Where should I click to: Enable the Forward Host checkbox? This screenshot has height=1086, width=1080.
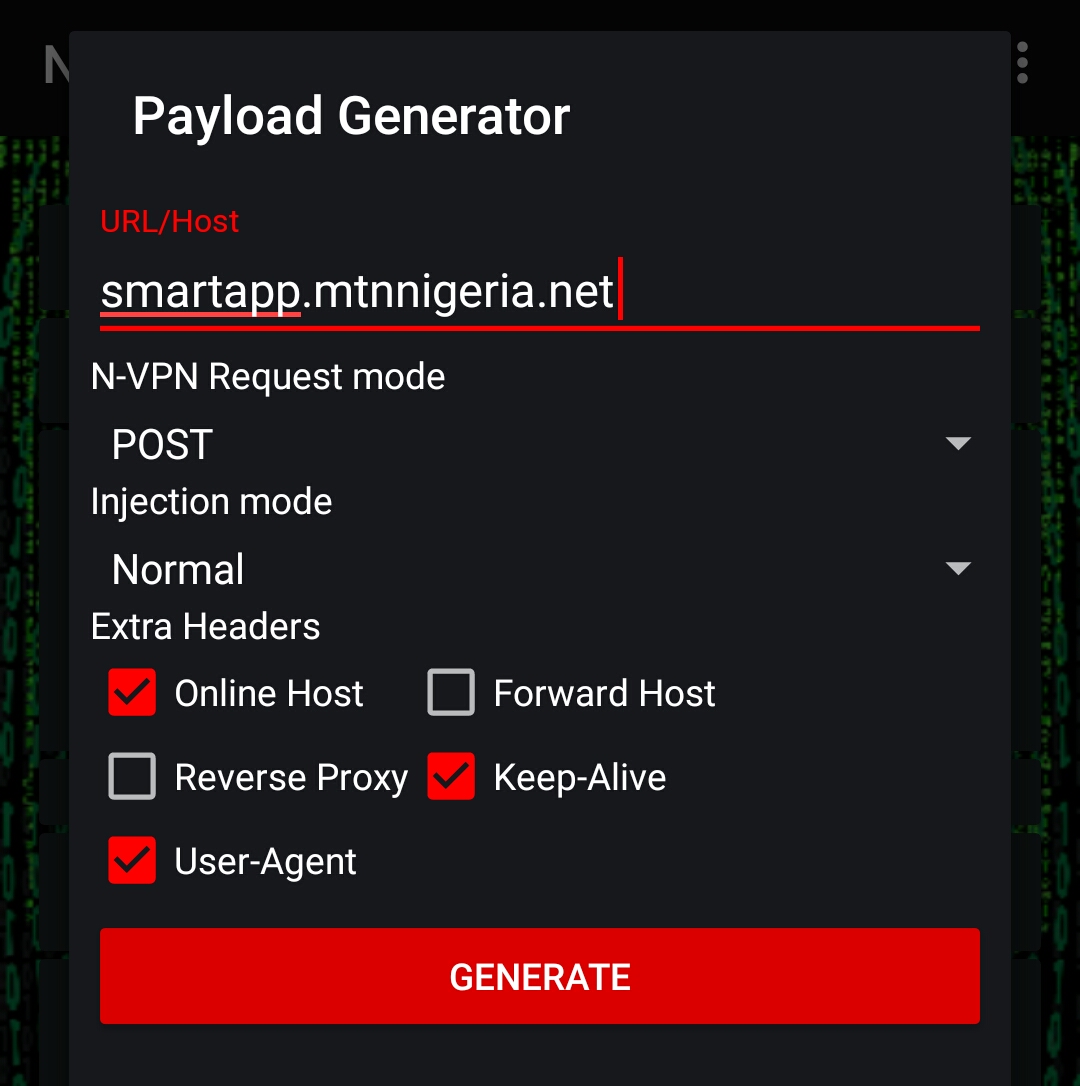[451, 693]
